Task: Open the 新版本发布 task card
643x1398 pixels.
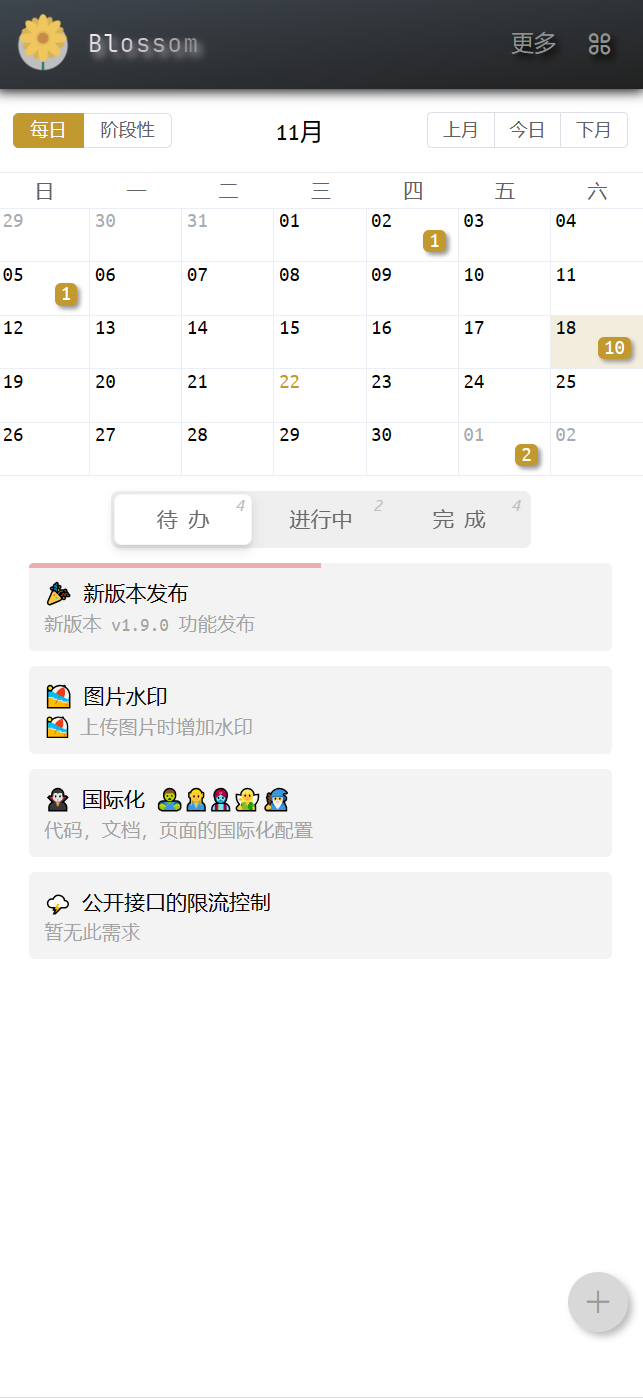Action: click(320, 607)
